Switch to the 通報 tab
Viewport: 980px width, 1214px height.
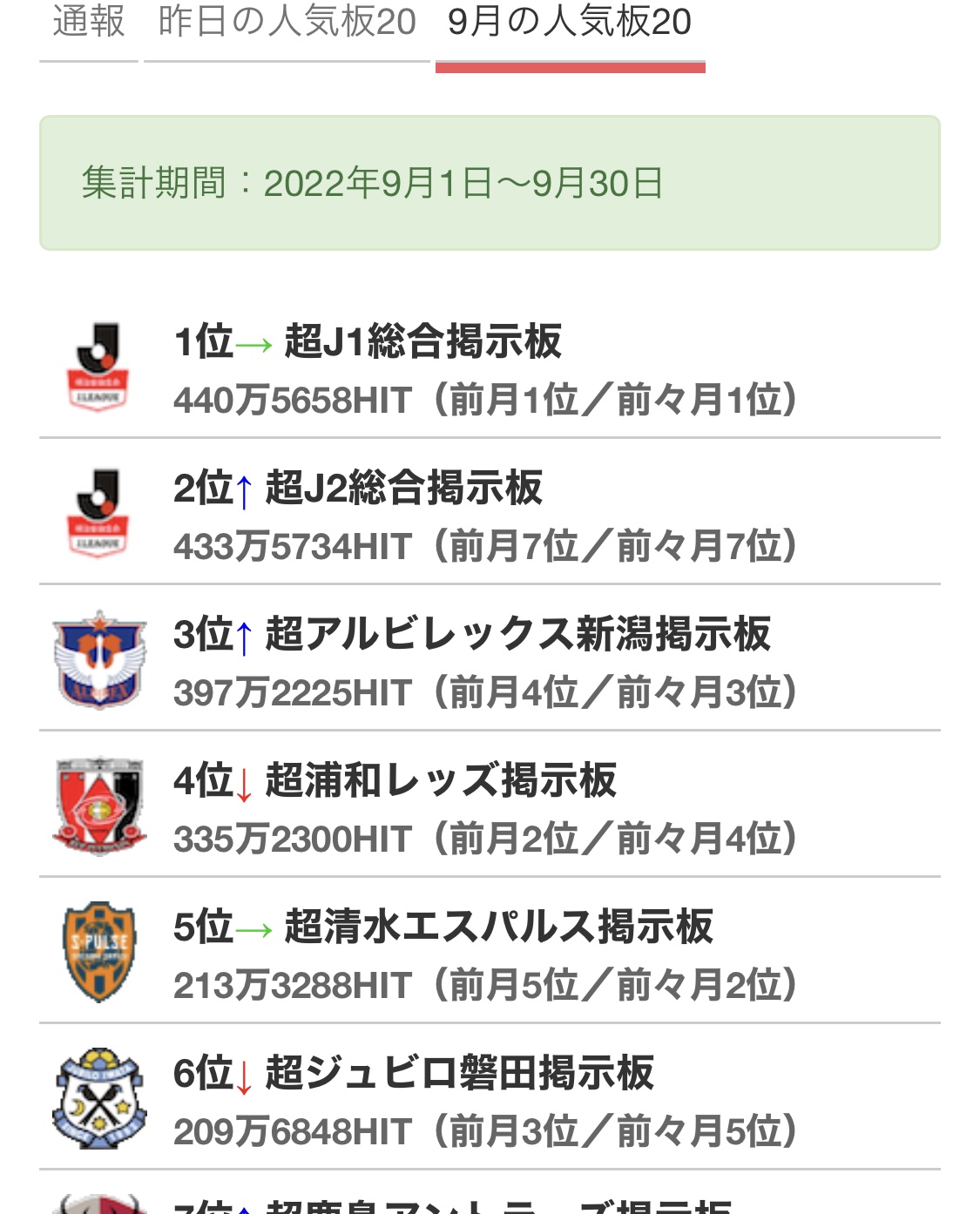(x=89, y=23)
